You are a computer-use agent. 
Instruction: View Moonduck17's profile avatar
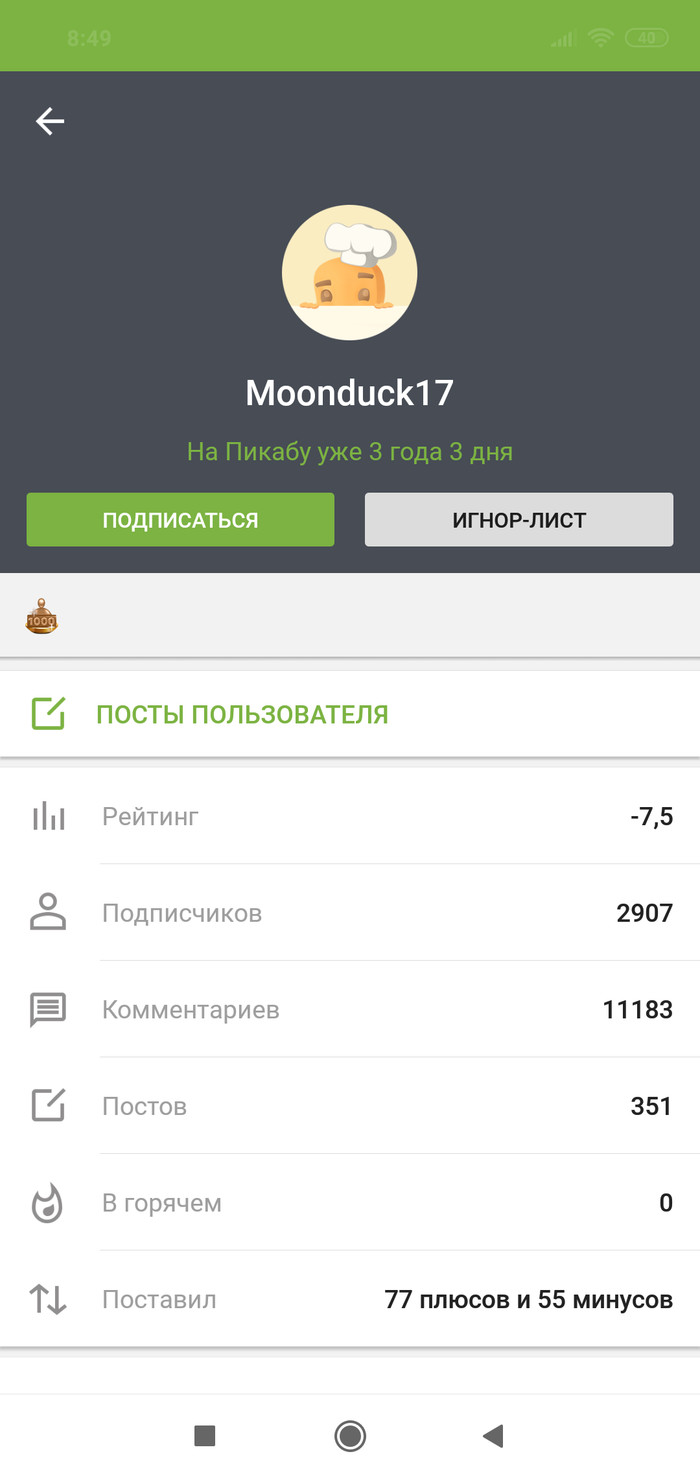(x=350, y=272)
